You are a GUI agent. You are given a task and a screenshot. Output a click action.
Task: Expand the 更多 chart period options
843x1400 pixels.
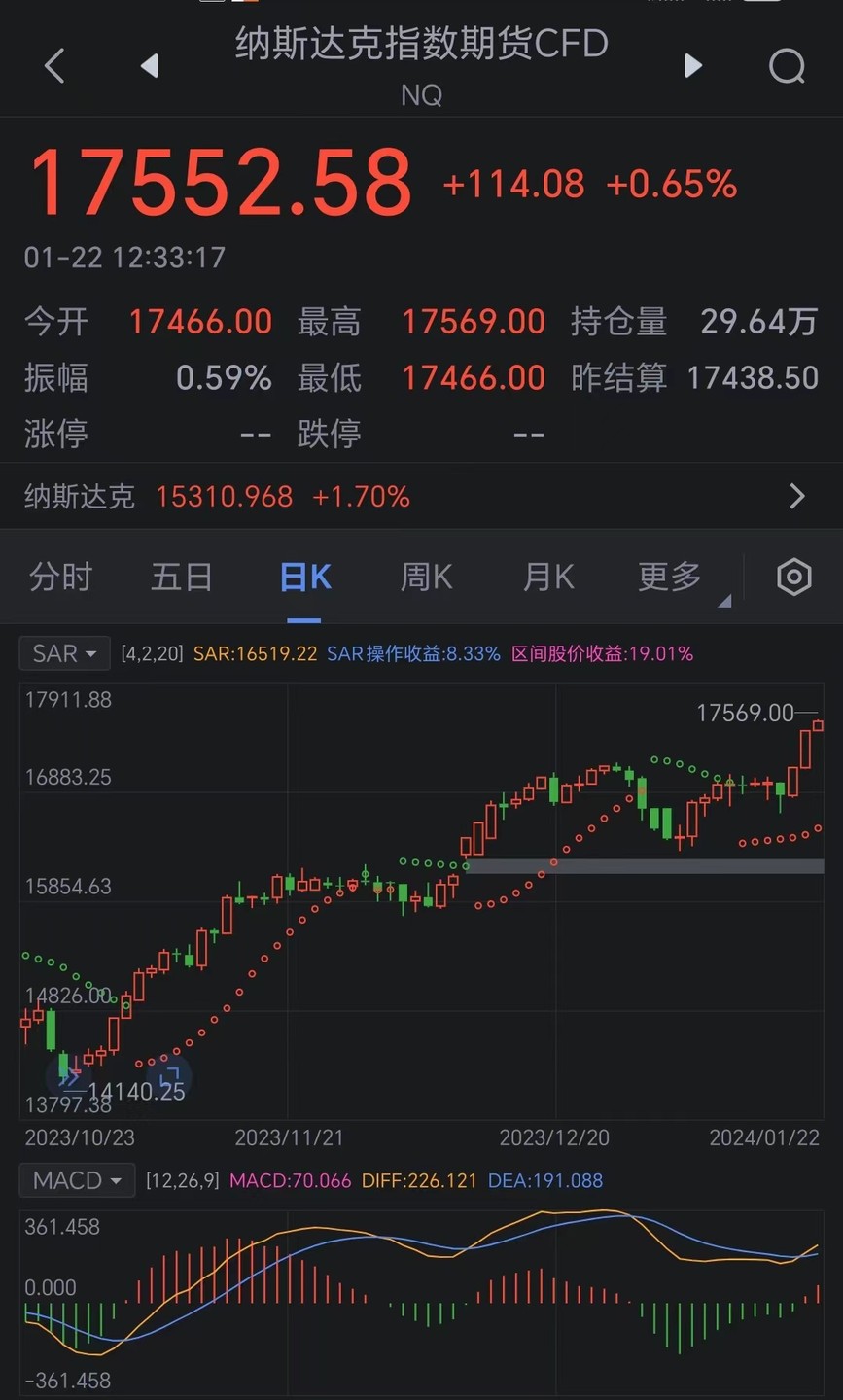[671, 577]
